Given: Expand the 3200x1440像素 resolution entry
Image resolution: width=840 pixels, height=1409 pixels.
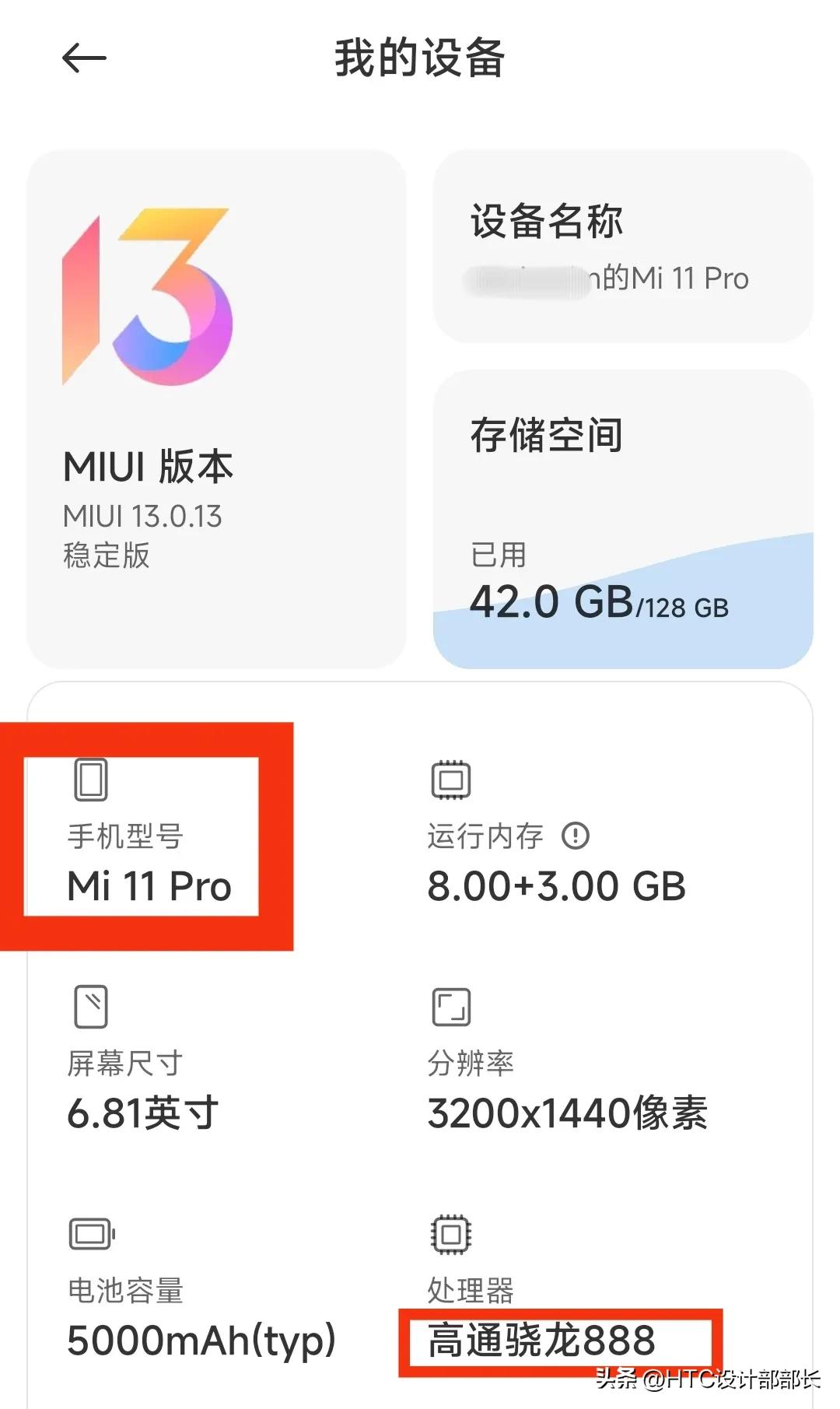Looking at the screenshot, I should click(x=568, y=1113).
